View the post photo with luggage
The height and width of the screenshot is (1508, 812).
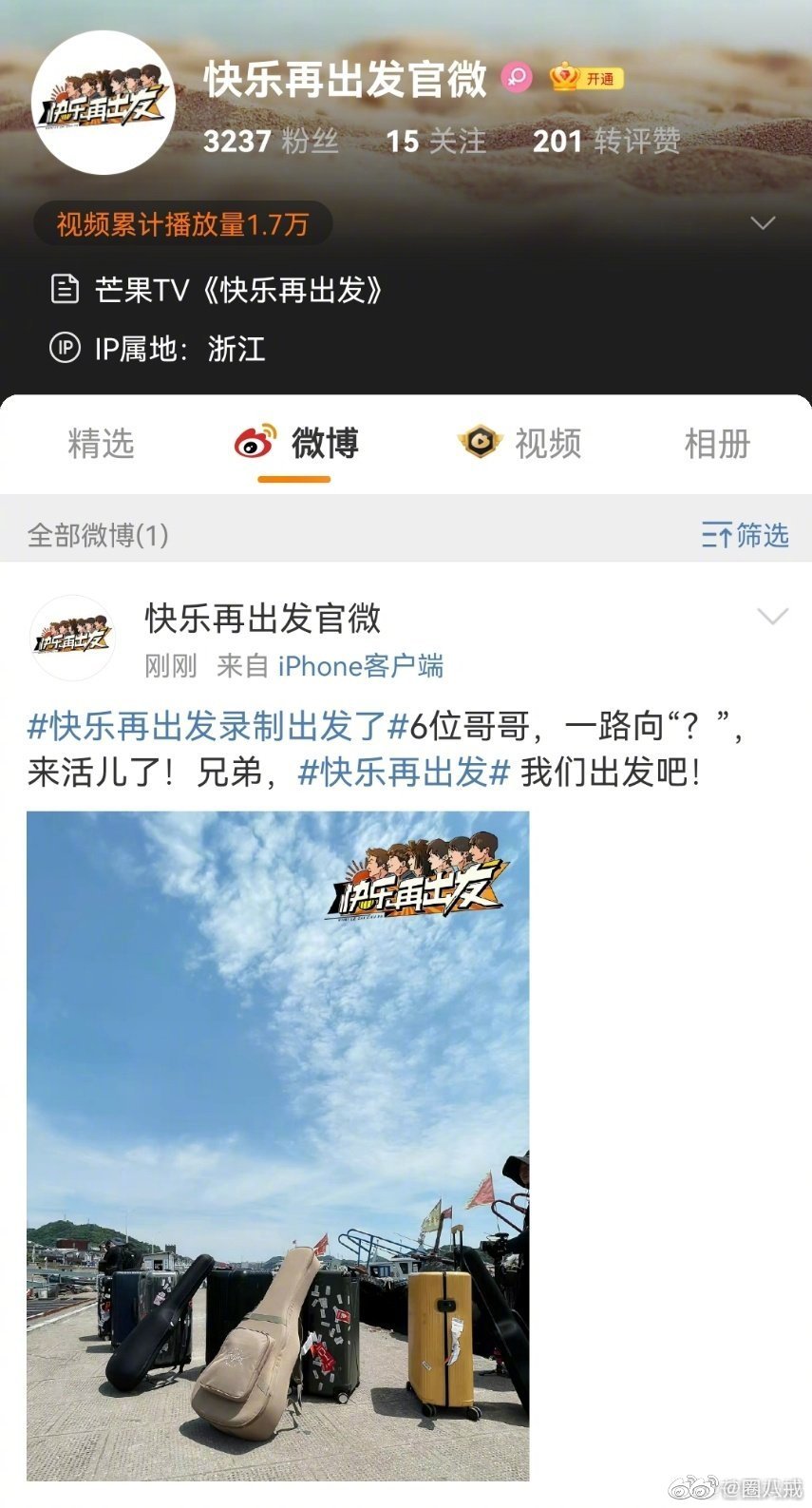tap(277, 1145)
